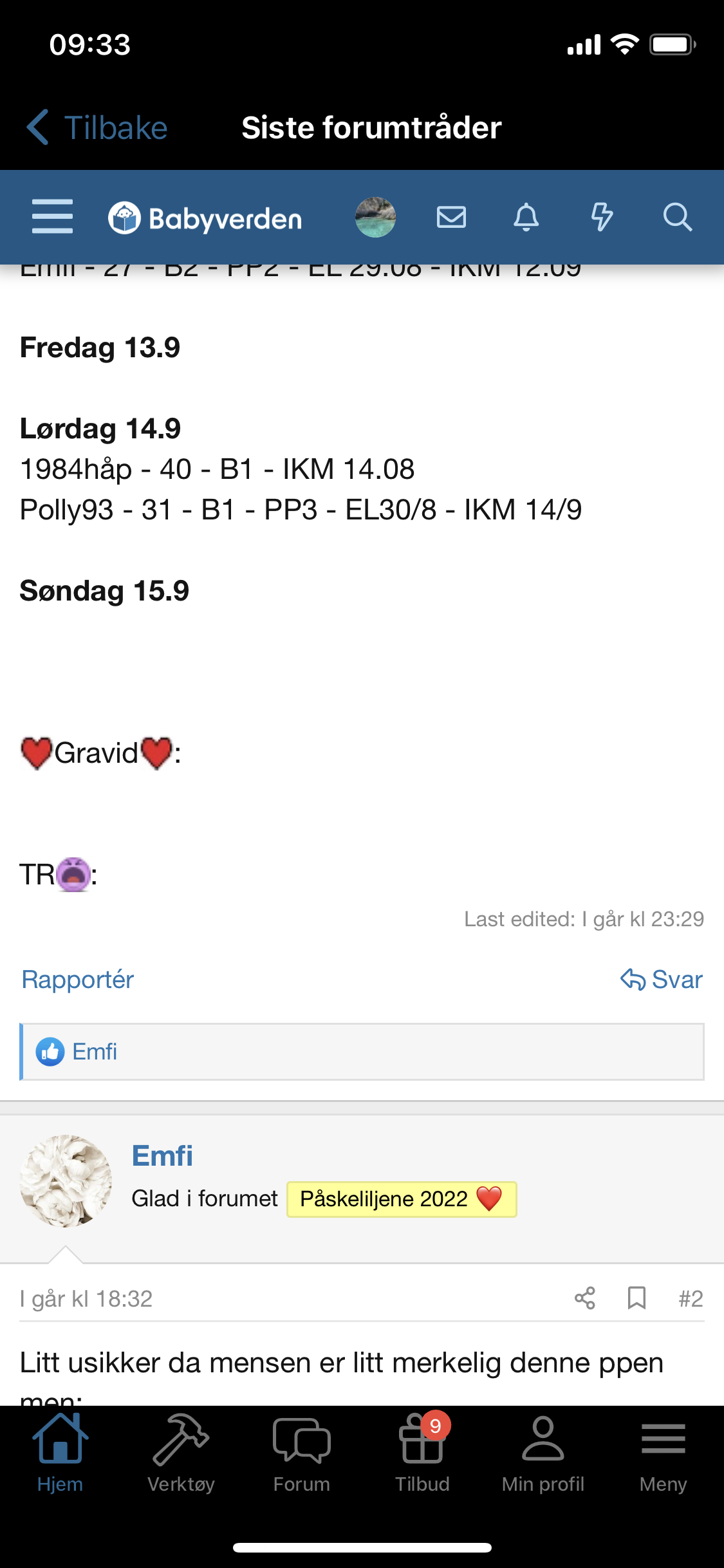Share post #2
The width and height of the screenshot is (724, 1568).
point(584,1298)
